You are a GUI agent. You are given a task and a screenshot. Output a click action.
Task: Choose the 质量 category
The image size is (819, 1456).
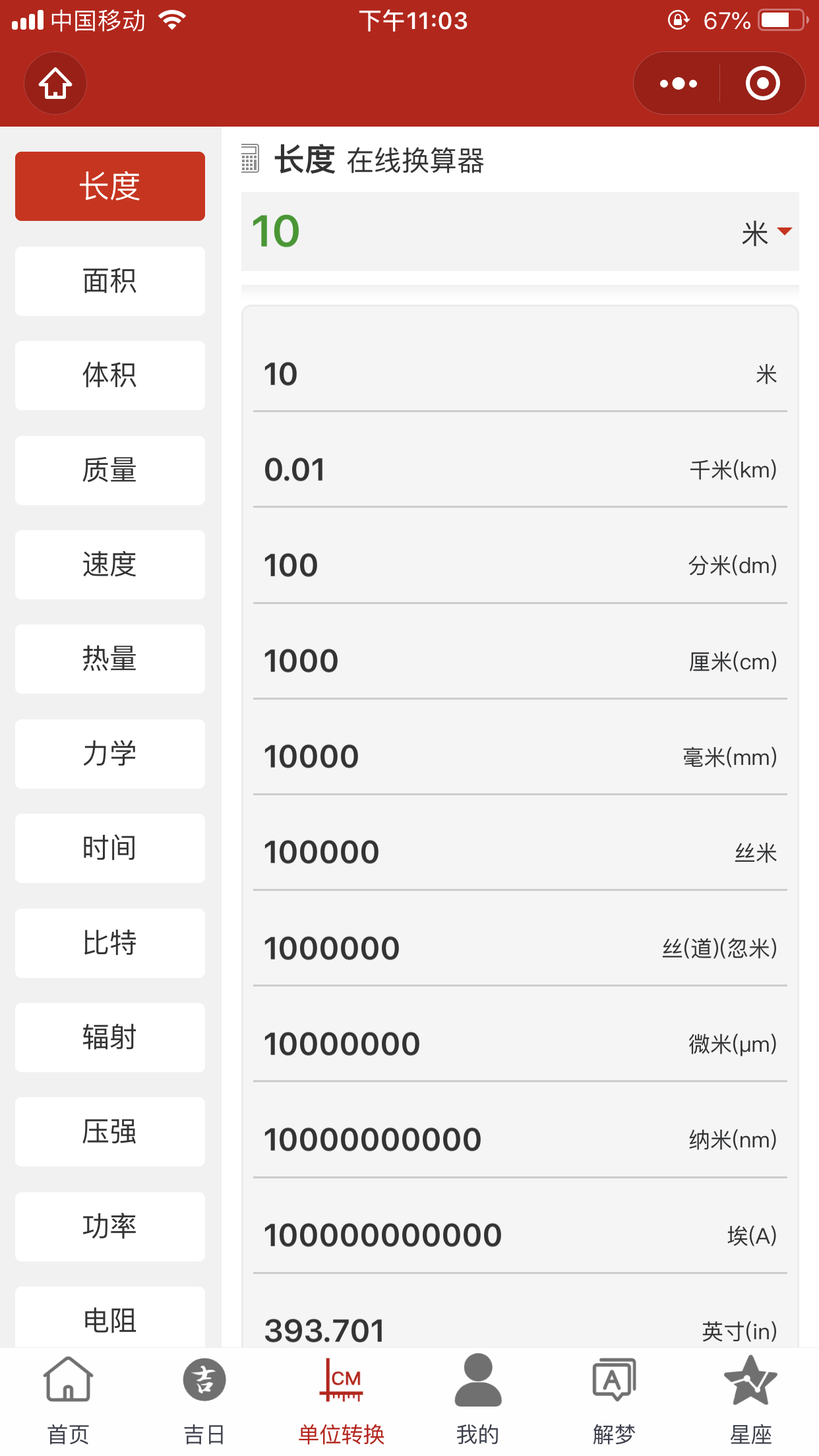click(x=110, y=470)
